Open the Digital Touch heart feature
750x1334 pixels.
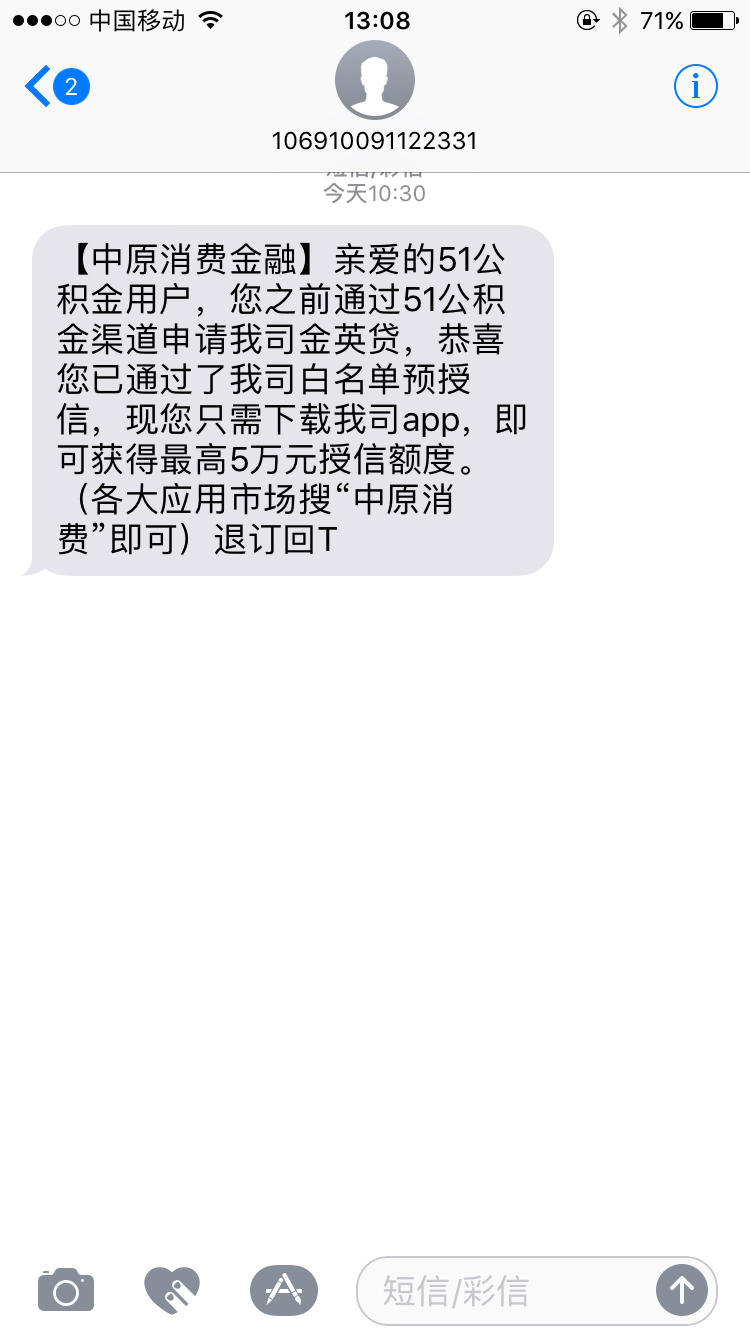coord(172,1290)
